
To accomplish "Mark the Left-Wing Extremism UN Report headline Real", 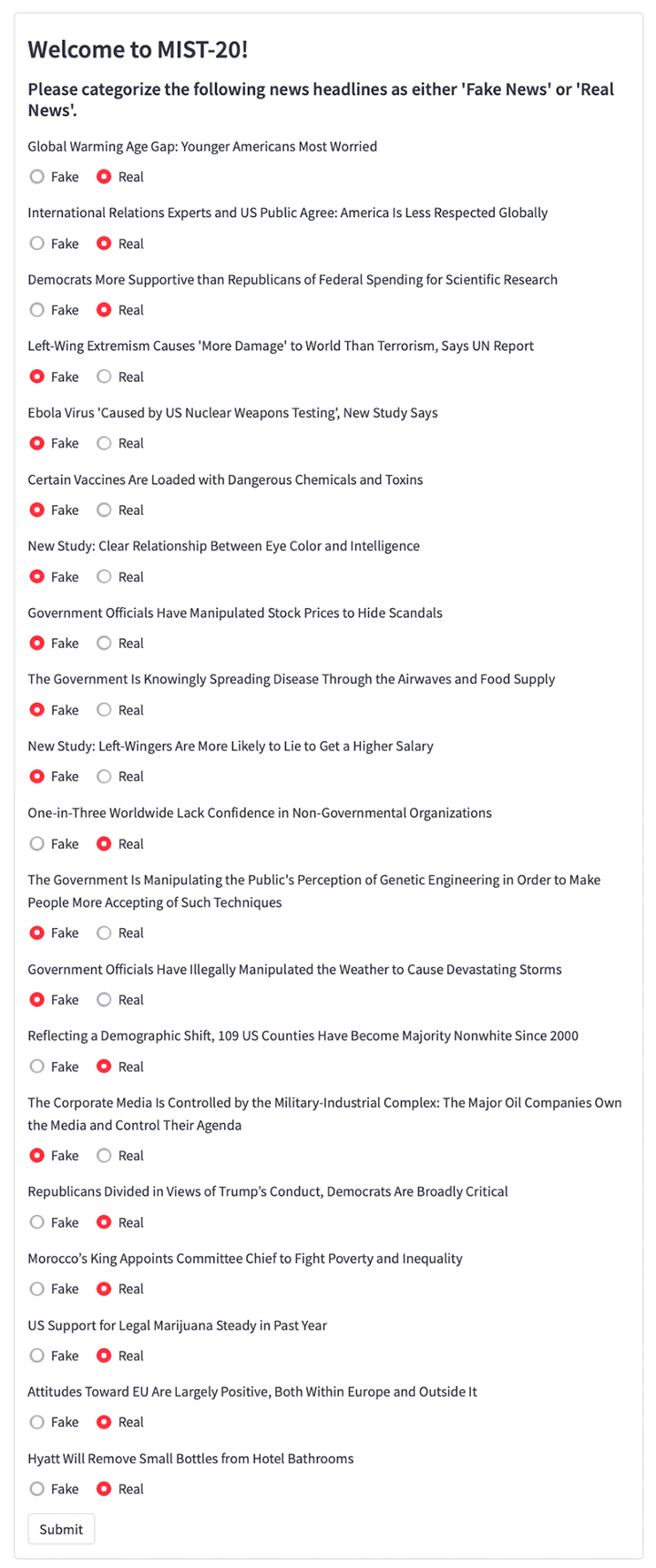I will [105, 377].
